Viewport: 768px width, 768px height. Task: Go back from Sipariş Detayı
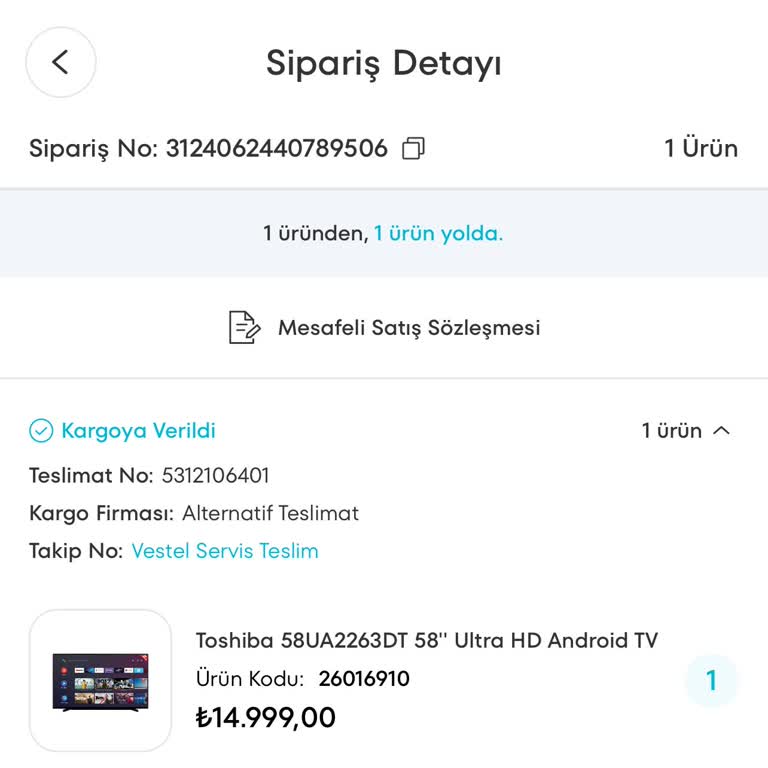click(x=61, y=62)
